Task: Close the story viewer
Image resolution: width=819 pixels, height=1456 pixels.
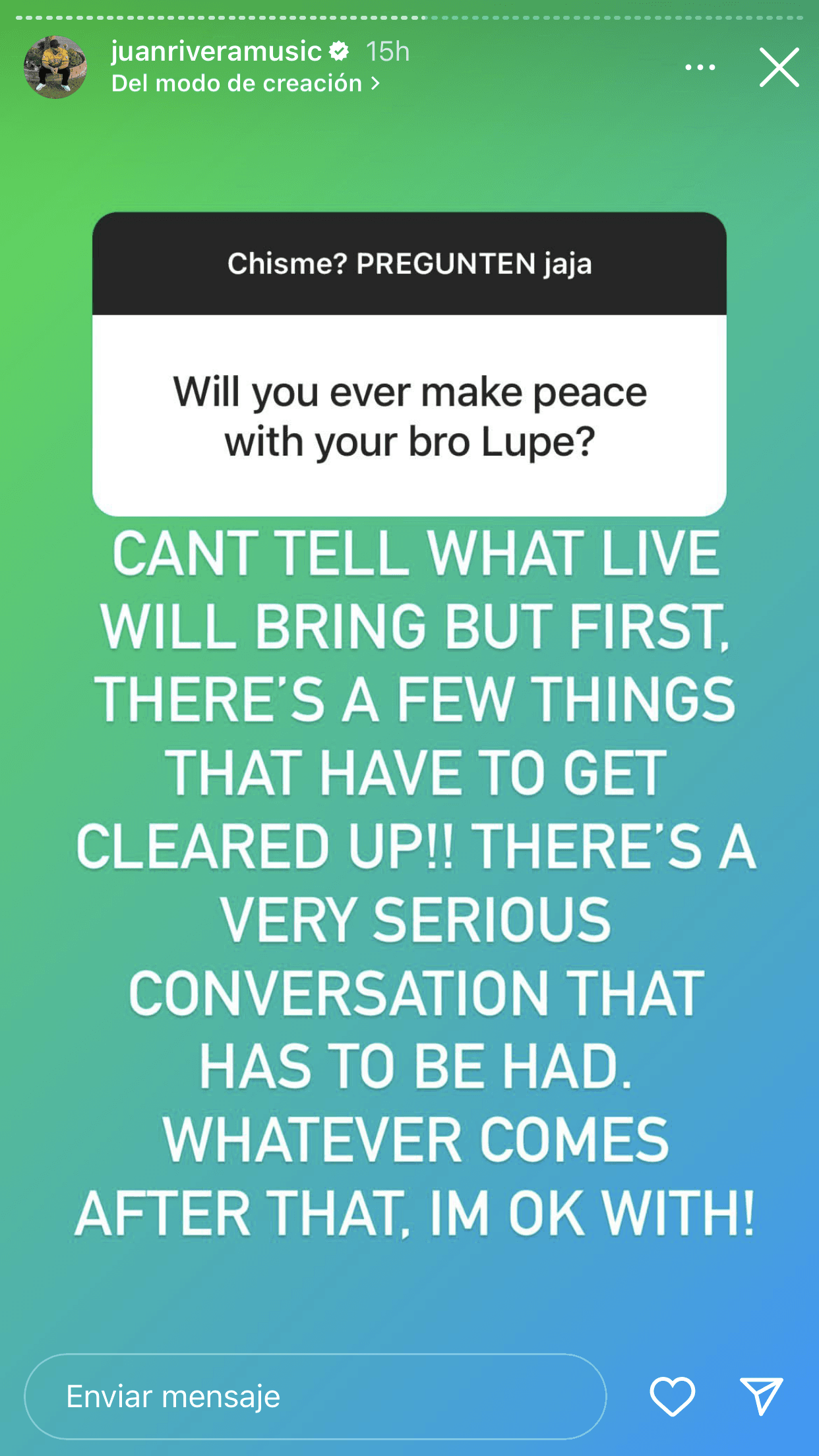Action: tap(779, 67)
